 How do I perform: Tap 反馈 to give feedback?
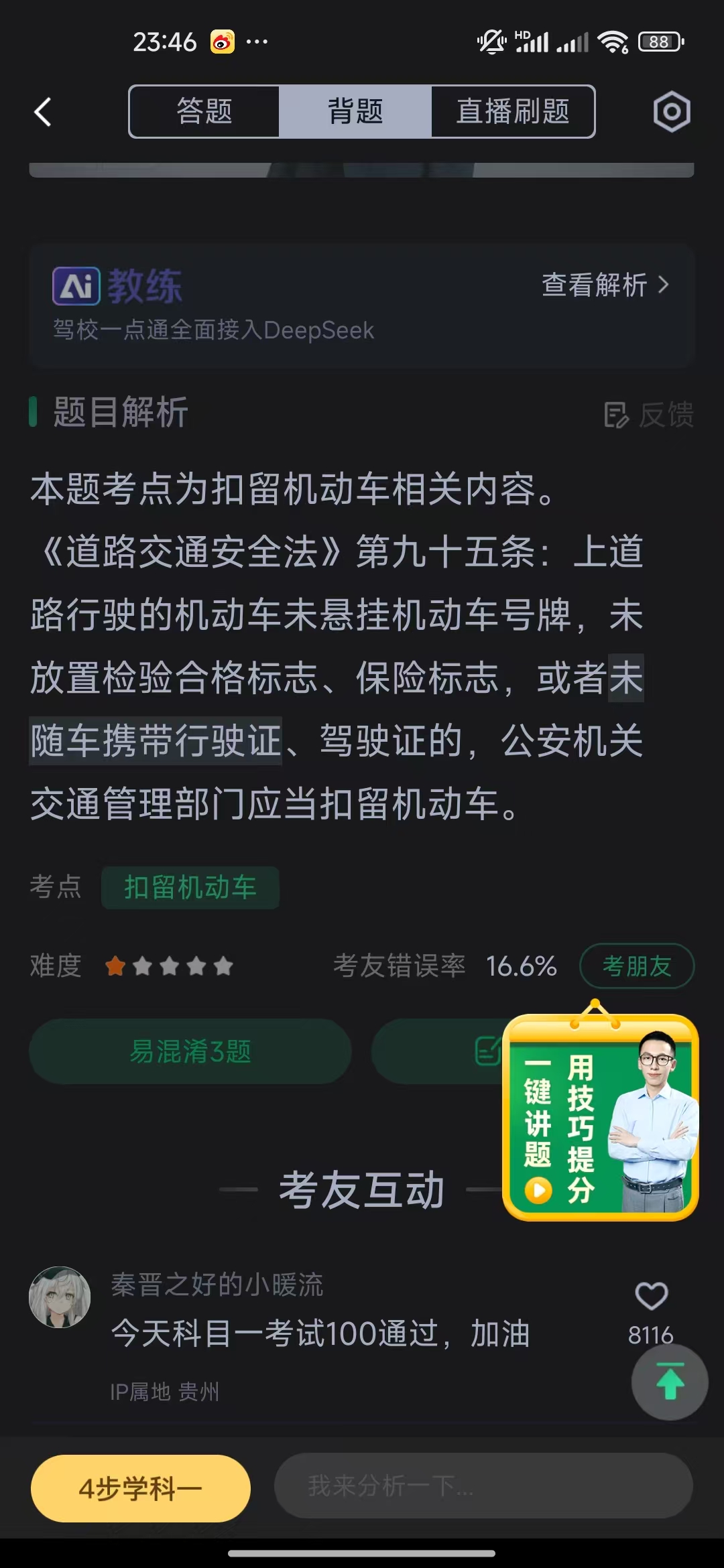648,415
